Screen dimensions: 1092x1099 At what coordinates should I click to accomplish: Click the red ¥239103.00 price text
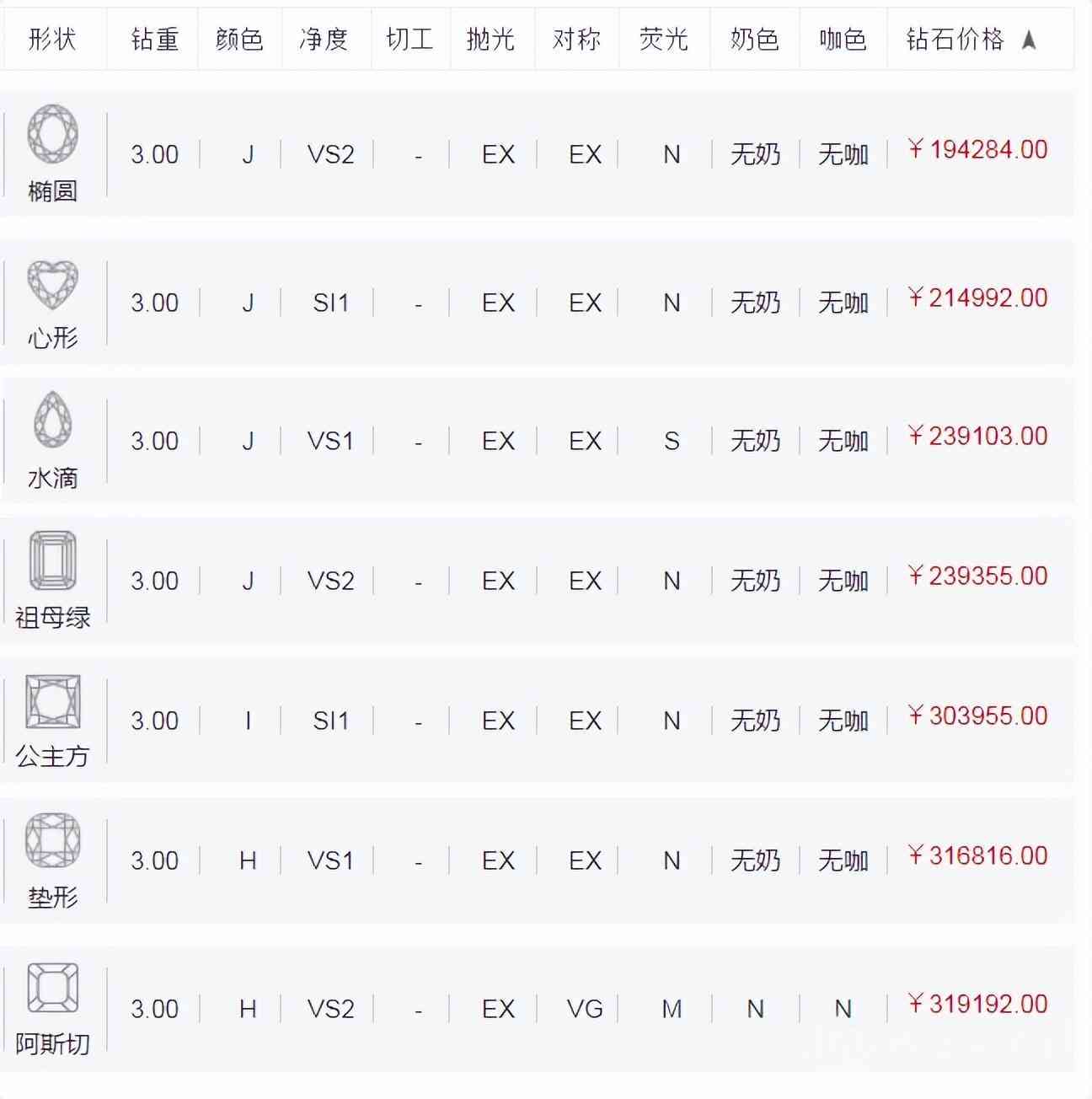click(977, 437)
